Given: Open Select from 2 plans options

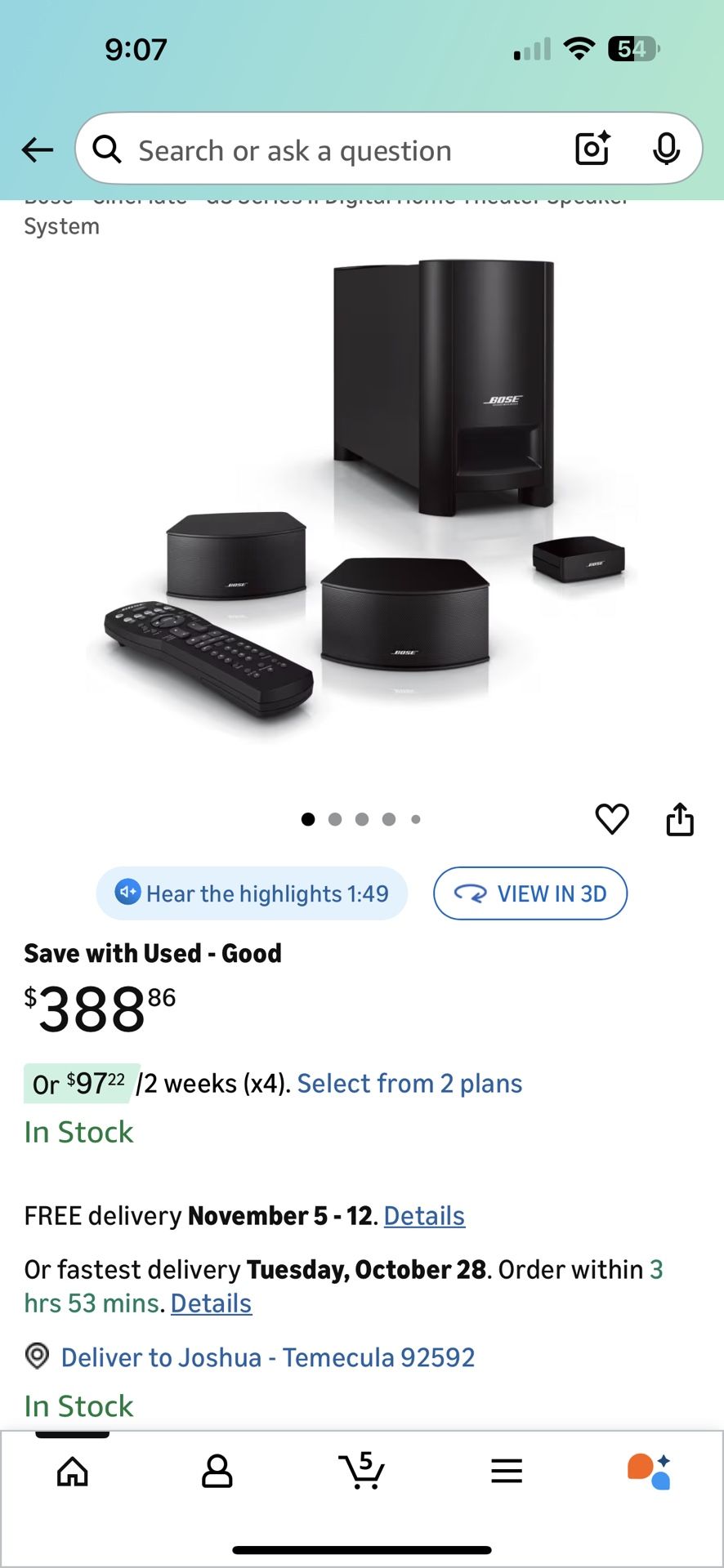Looking at the screenshot, I should point(409,1083).
